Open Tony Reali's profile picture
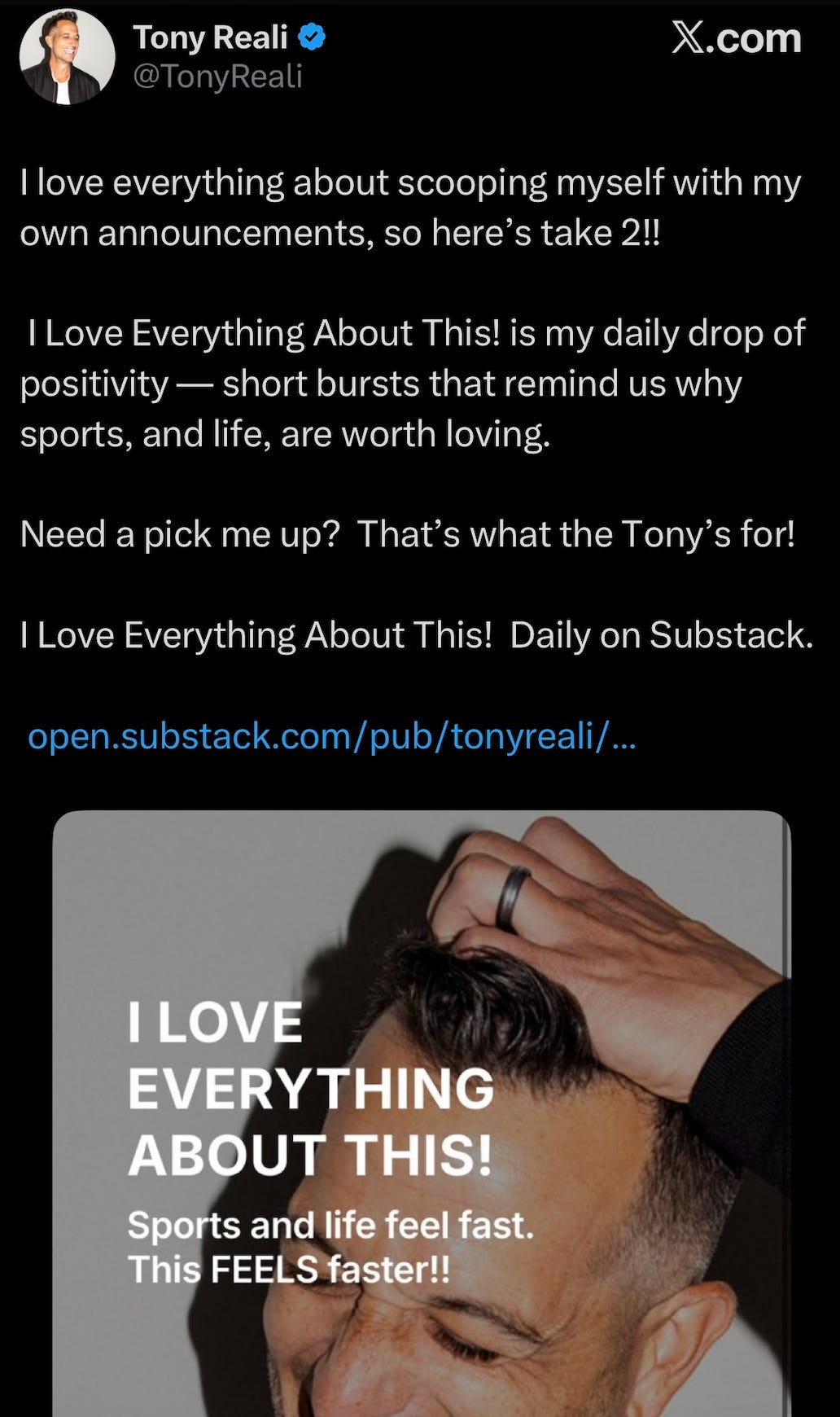Viewport: 840px width, 1417px height. (68, 57)
